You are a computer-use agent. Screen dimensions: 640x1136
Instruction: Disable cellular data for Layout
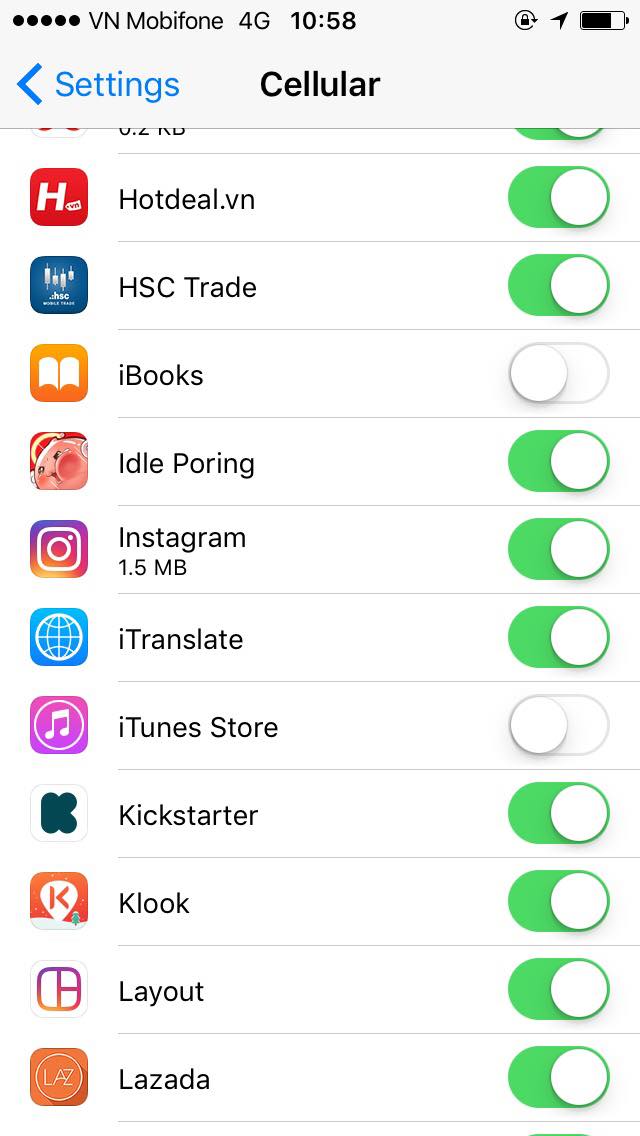point(558,990)
